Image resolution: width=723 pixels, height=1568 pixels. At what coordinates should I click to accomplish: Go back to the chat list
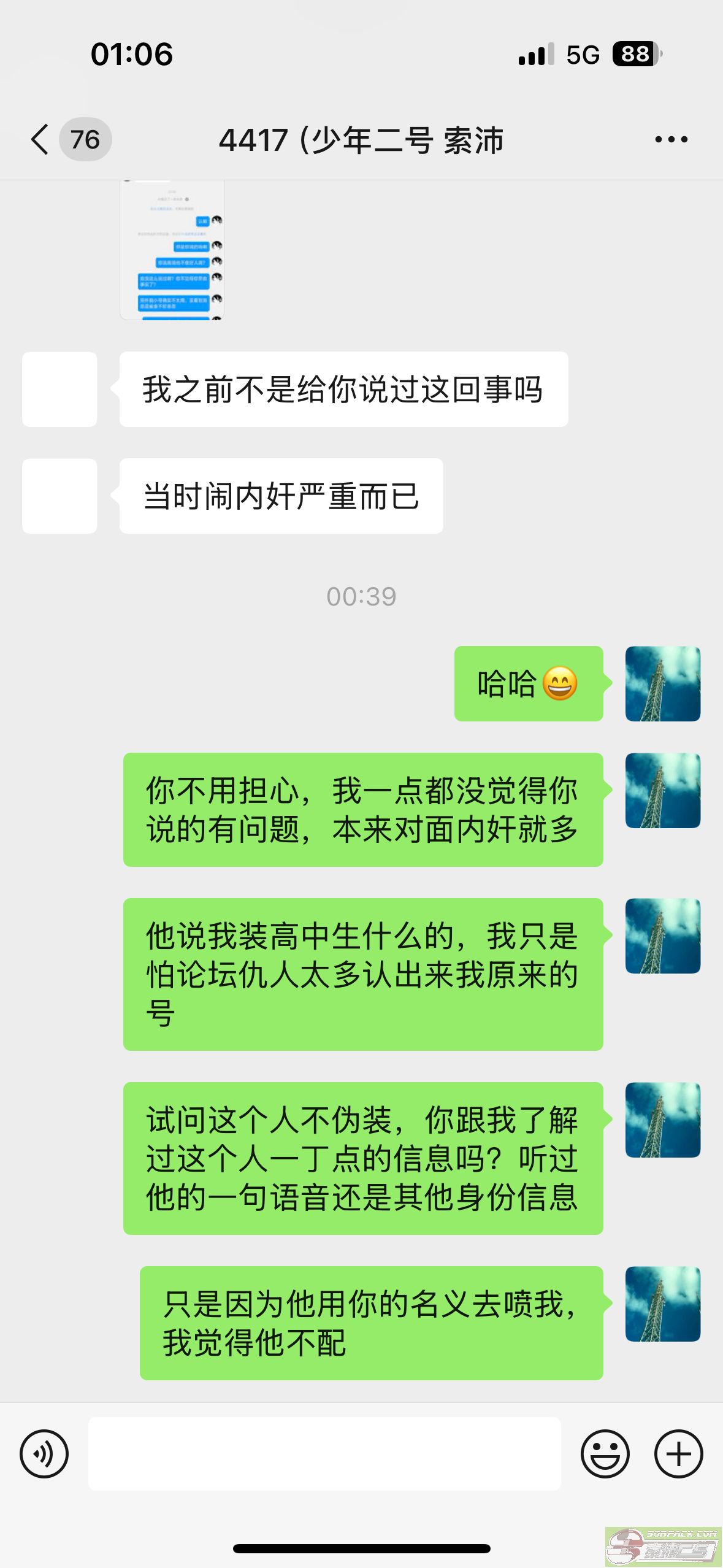pos(40,140)
